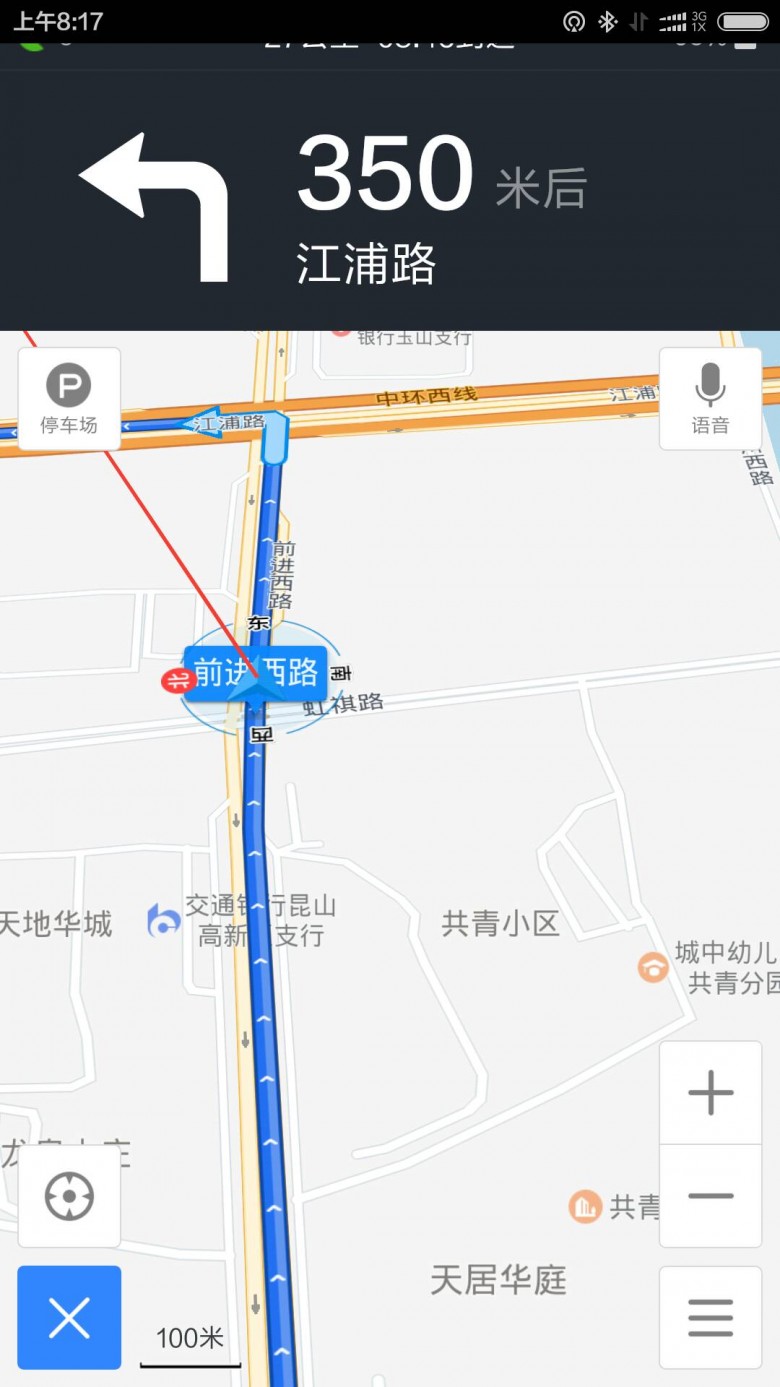
Task: Exit navigation with the blue X
Action: coord(69,1317)
